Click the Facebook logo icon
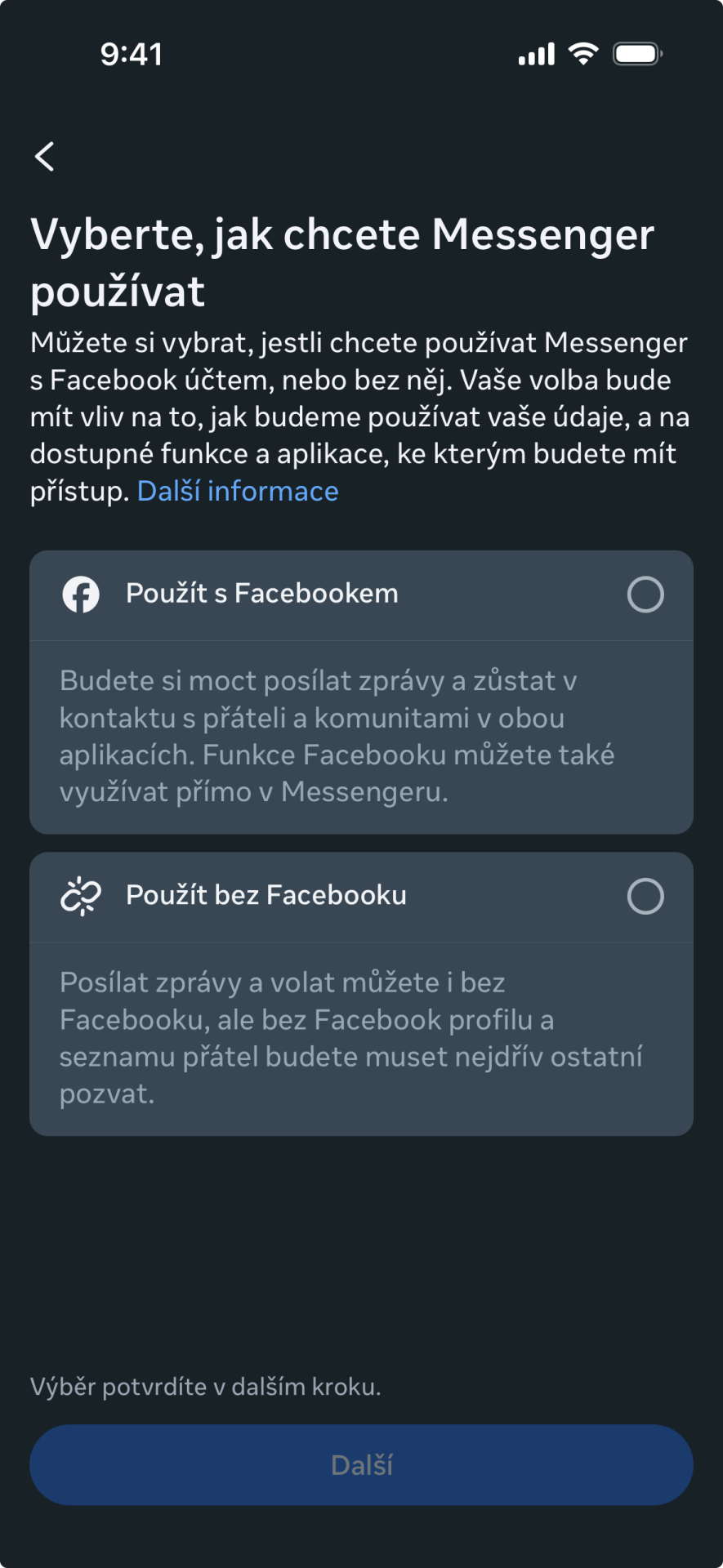 [80, 594]
